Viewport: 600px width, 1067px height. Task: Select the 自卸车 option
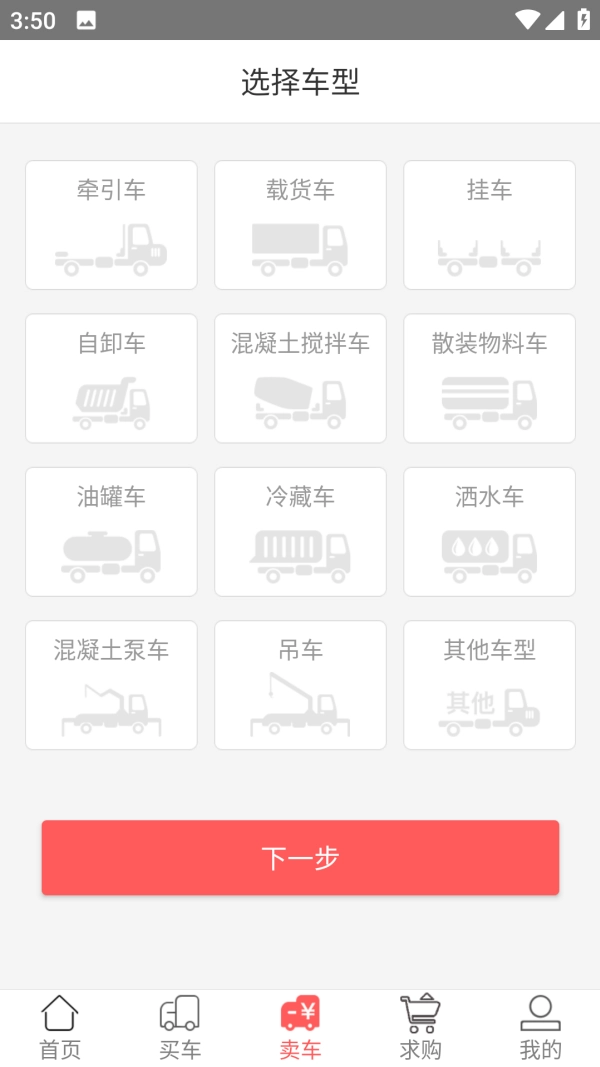111,378
